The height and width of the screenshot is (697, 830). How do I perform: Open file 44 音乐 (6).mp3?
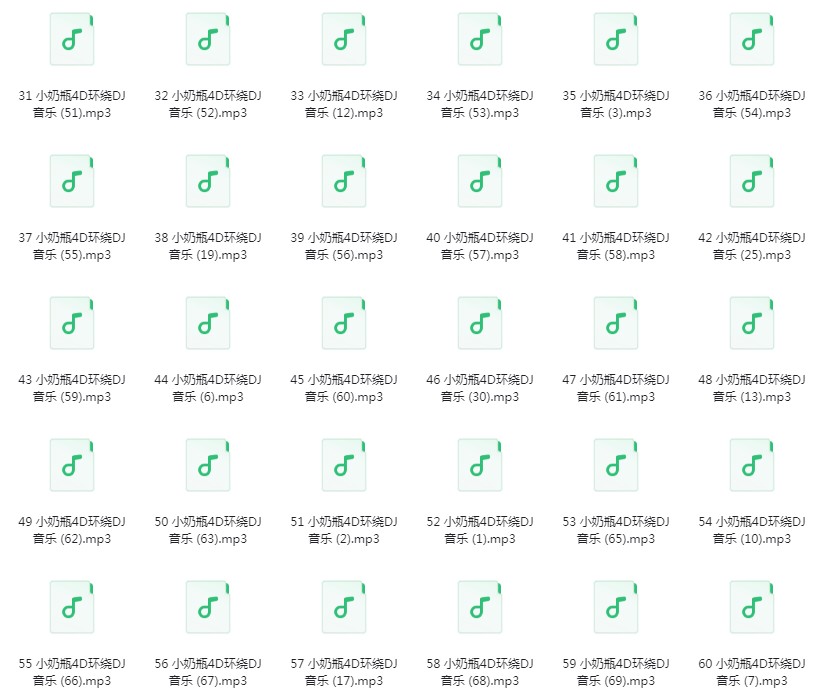coord(208,323)
